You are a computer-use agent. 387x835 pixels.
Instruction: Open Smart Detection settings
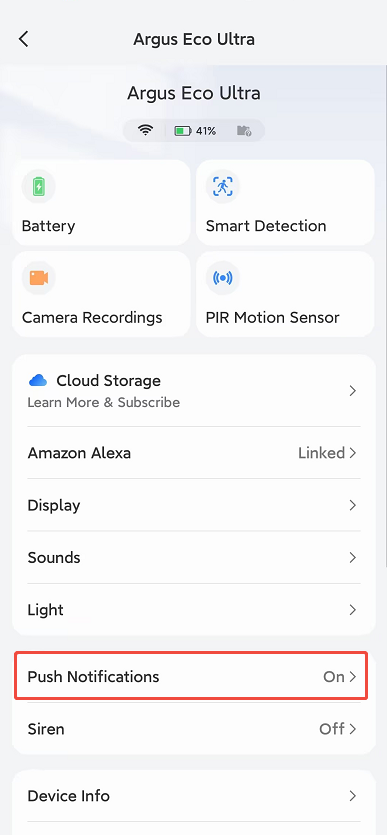click(285, 202)
